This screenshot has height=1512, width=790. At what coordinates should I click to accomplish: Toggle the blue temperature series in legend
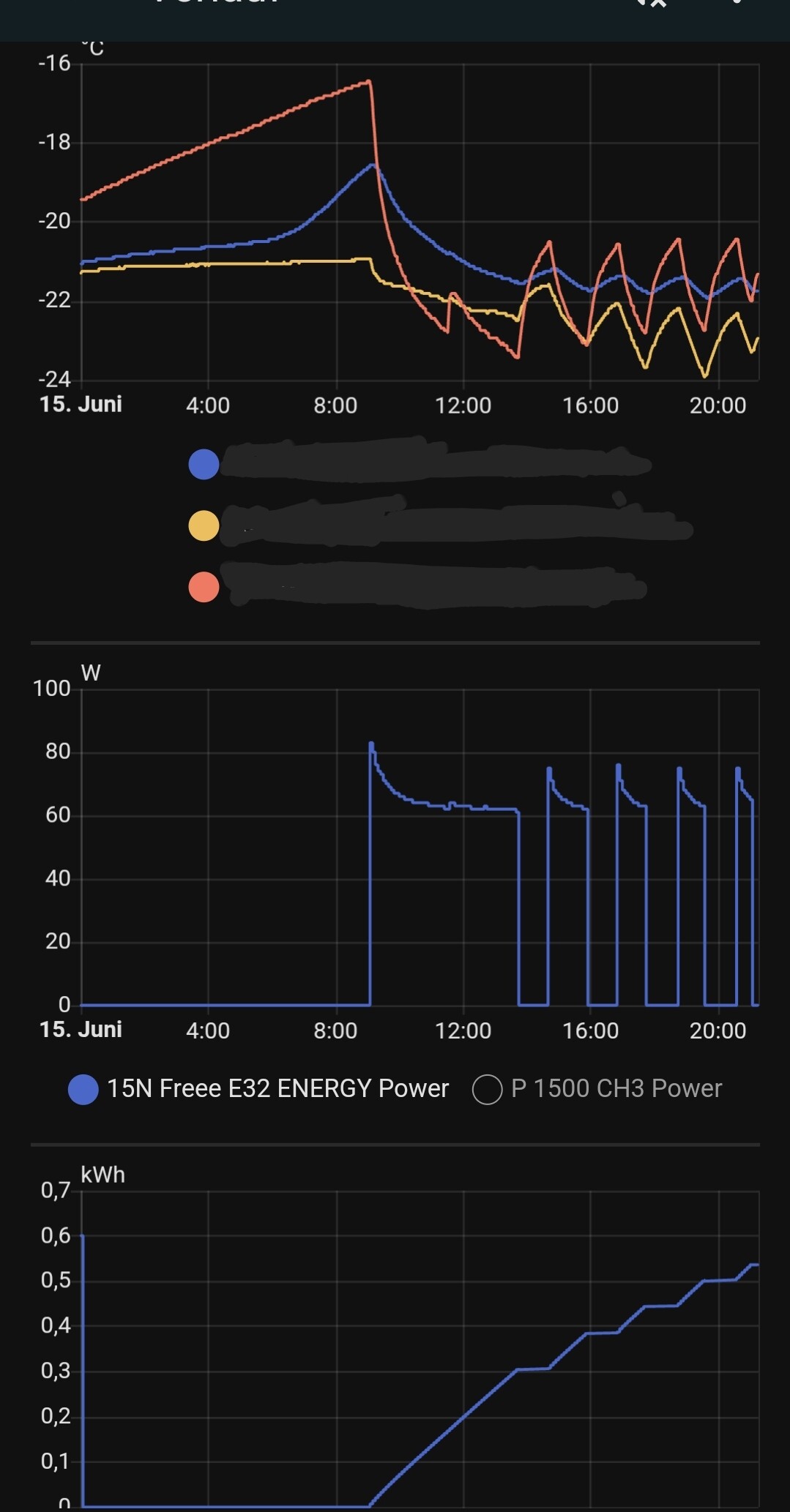click(204, 464)
